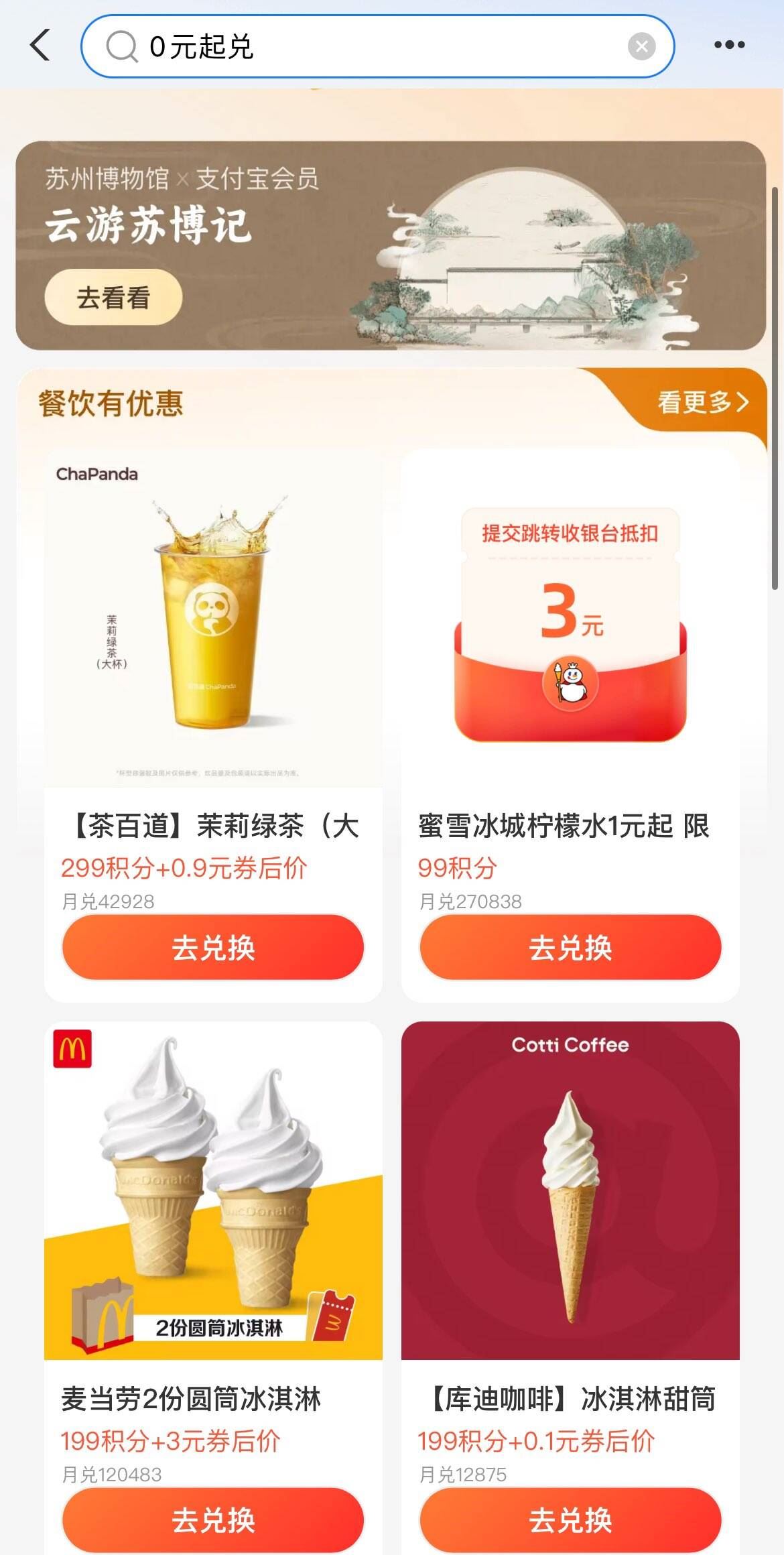
Task: Click the Cotti Coffee brand label
Action: pyautogui.click(x=568, y=1045)
